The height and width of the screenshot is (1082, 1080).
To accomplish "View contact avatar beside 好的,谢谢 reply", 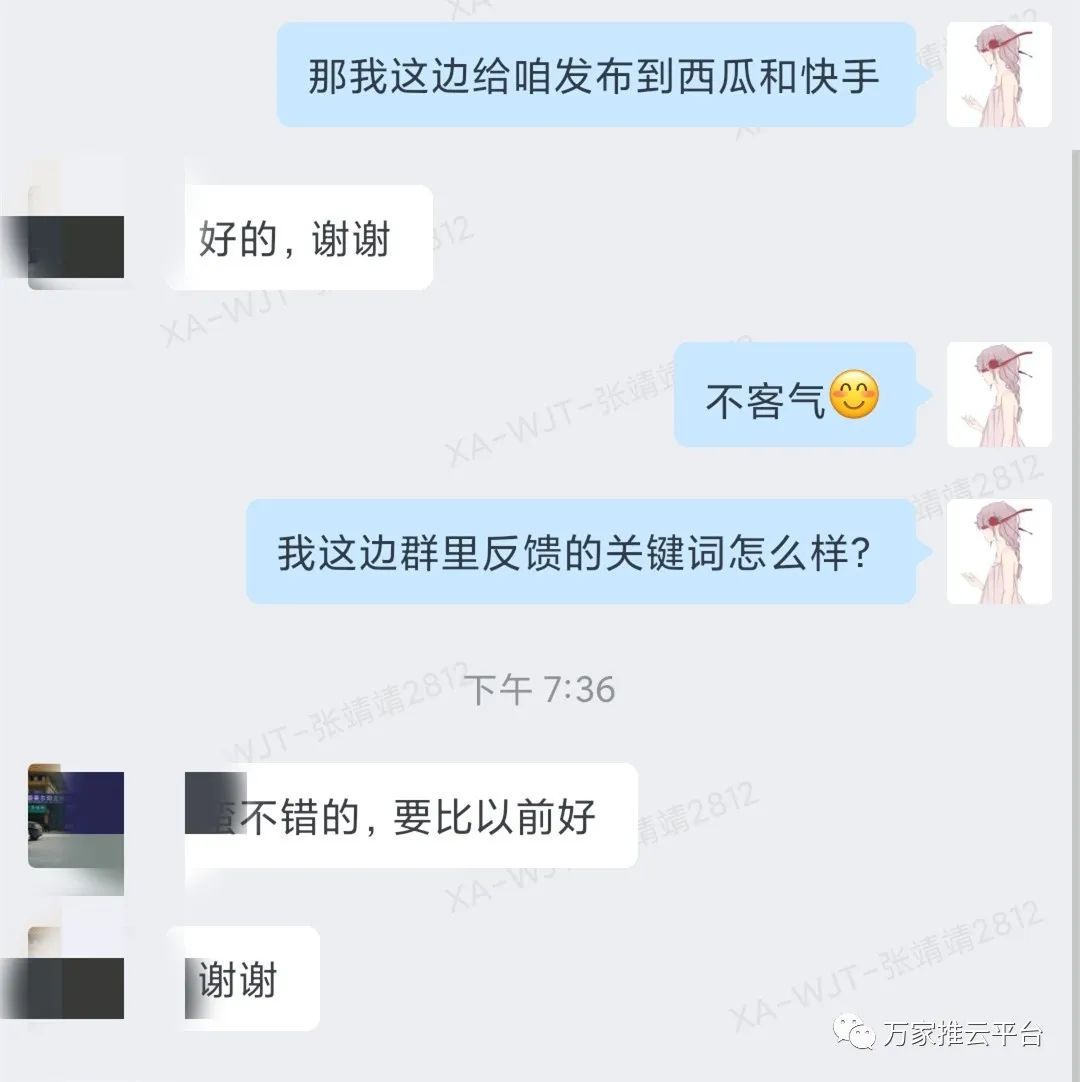I will pos(76,237).
